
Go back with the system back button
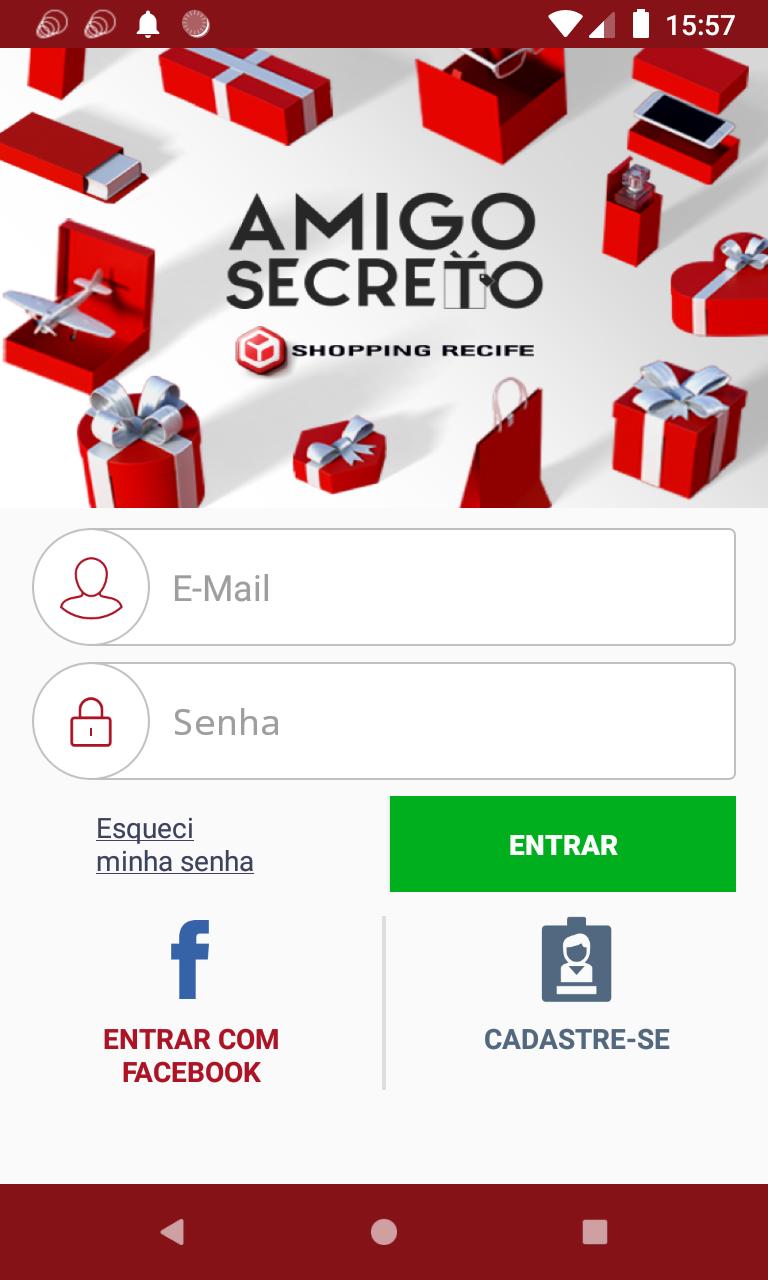(x=172, y=1232)
